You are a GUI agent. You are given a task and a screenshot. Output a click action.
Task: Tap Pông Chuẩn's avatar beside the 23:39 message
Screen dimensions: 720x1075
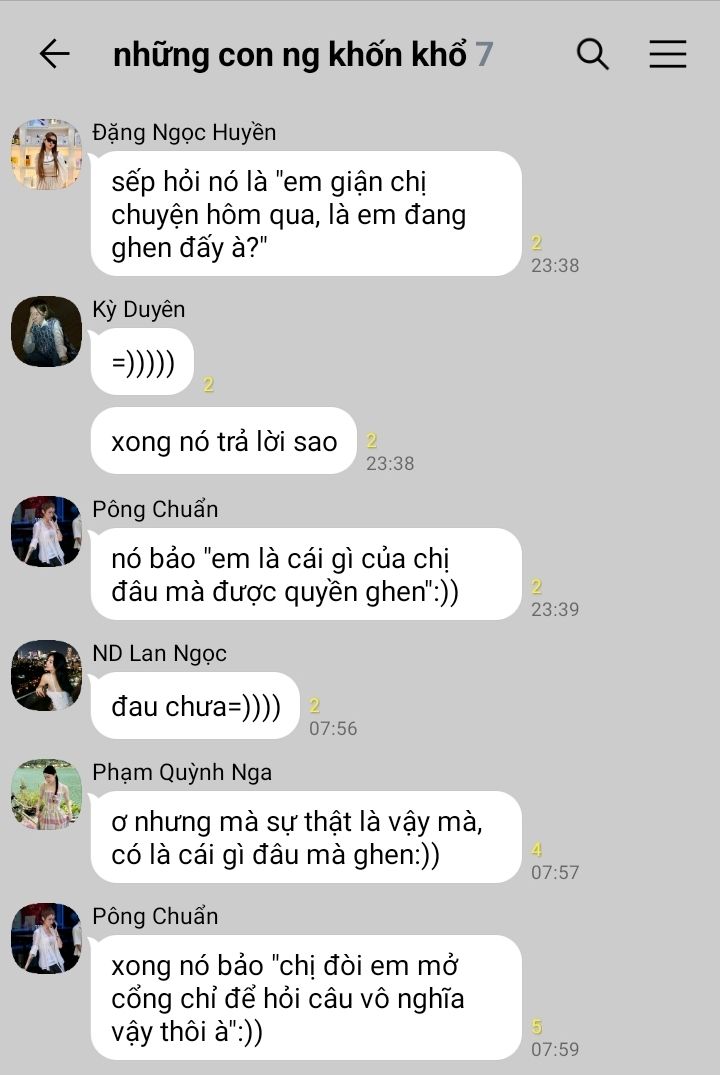point(46,531)
